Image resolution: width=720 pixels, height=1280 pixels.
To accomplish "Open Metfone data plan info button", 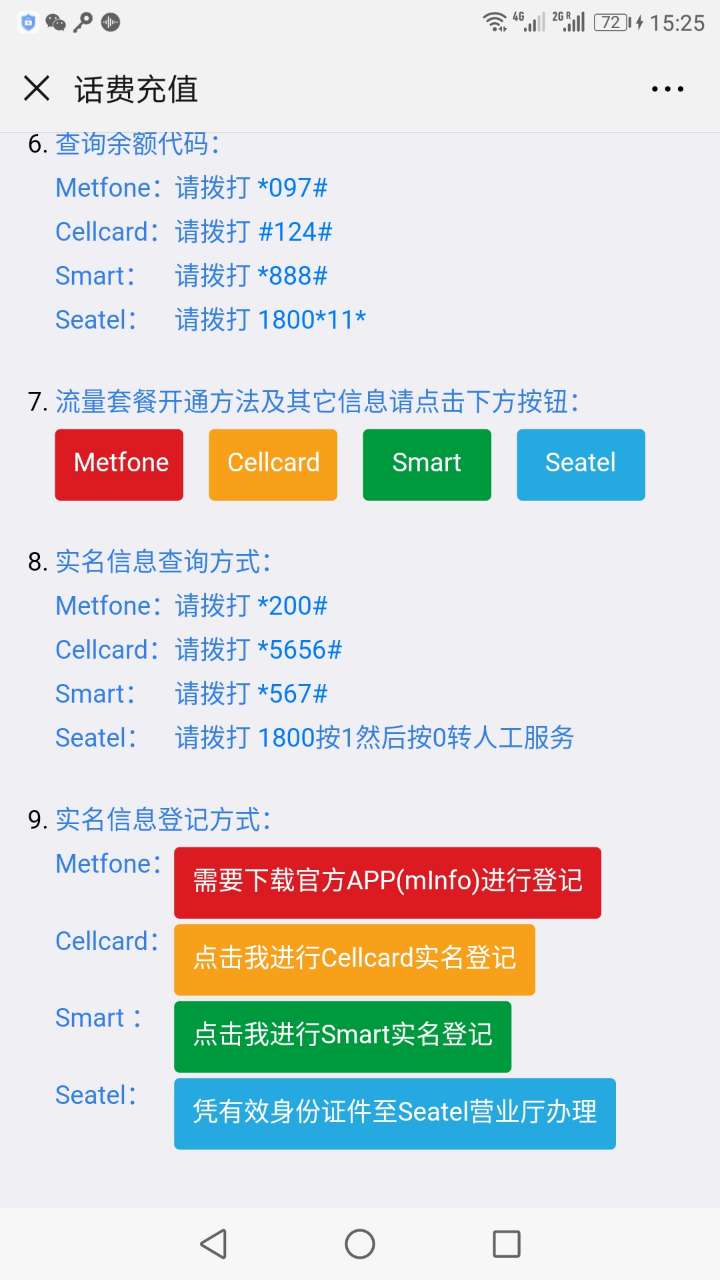I will [x=119, y=464].
